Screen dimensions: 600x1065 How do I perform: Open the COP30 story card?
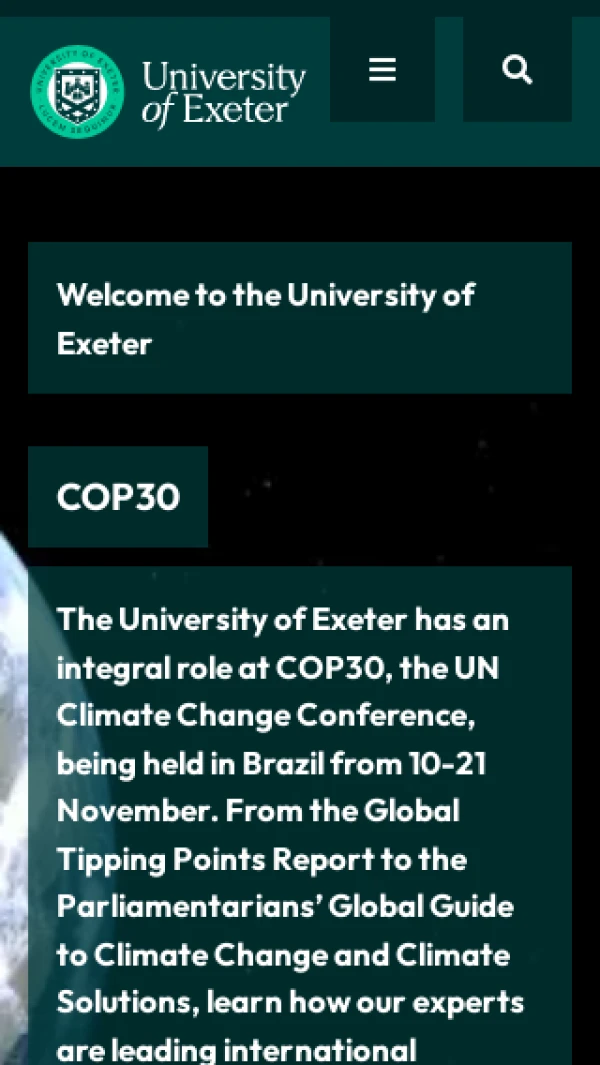coord(118,497)
